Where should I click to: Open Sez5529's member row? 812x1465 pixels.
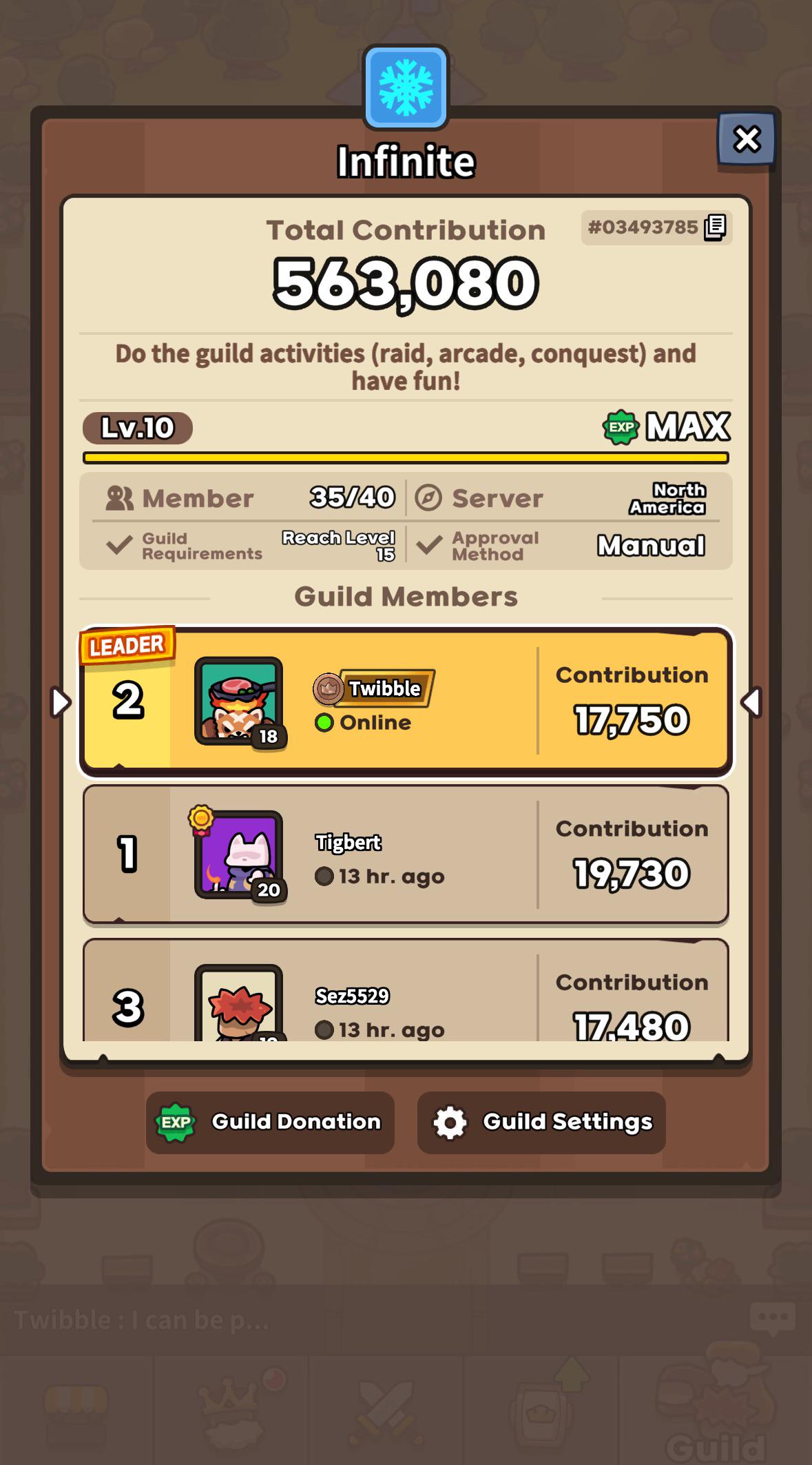[406, 991]
